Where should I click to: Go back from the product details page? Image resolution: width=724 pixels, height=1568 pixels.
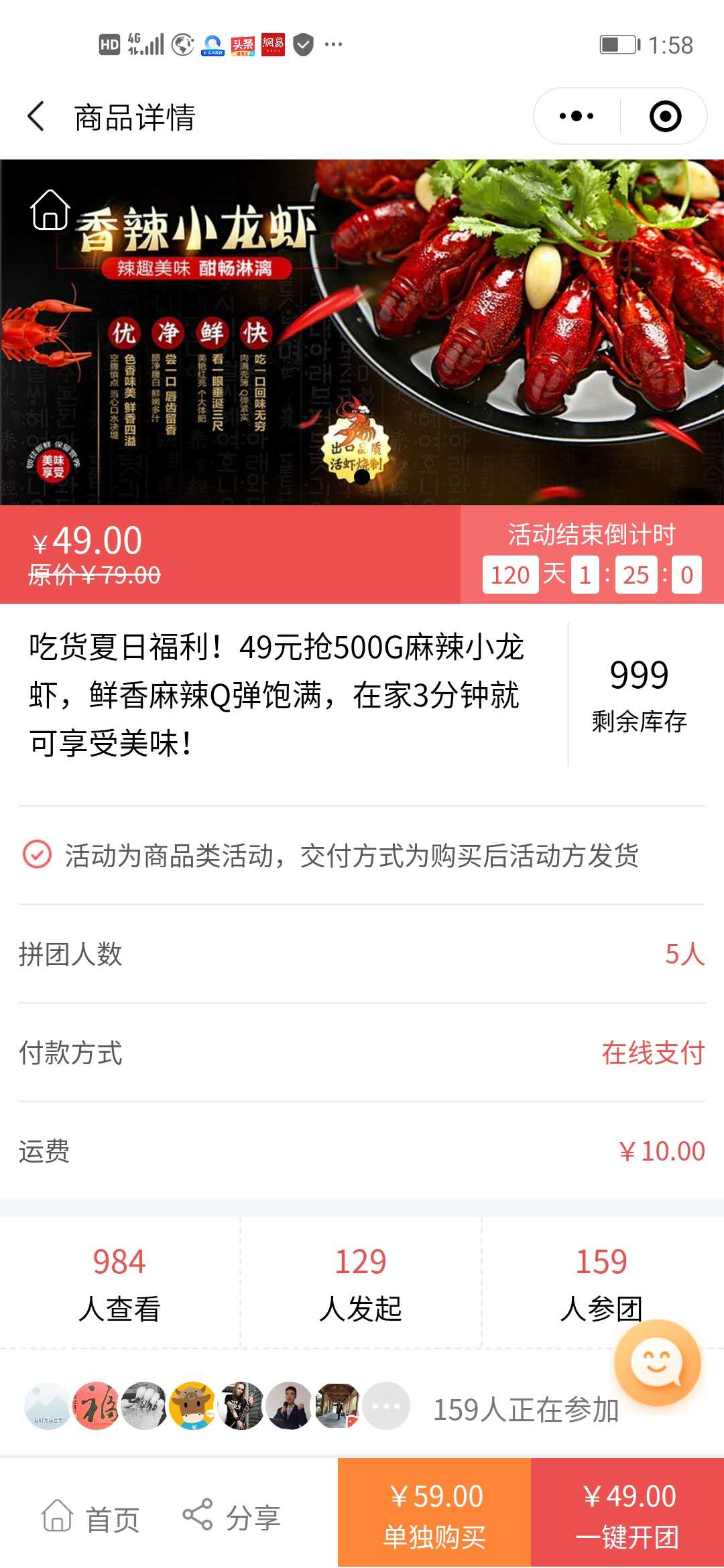(x=36, y=117)
